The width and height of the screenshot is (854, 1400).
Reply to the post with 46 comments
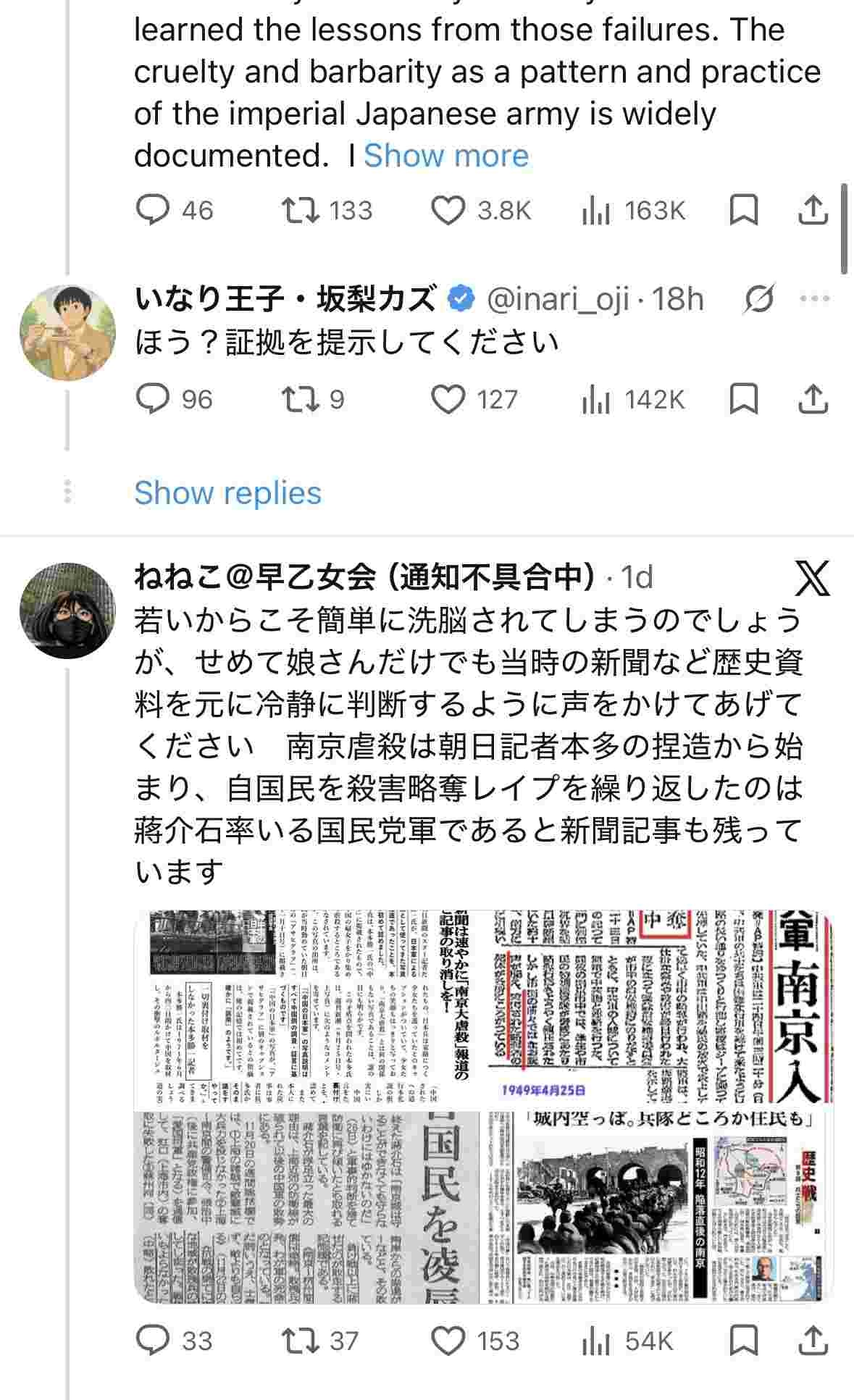pos(153,210)
